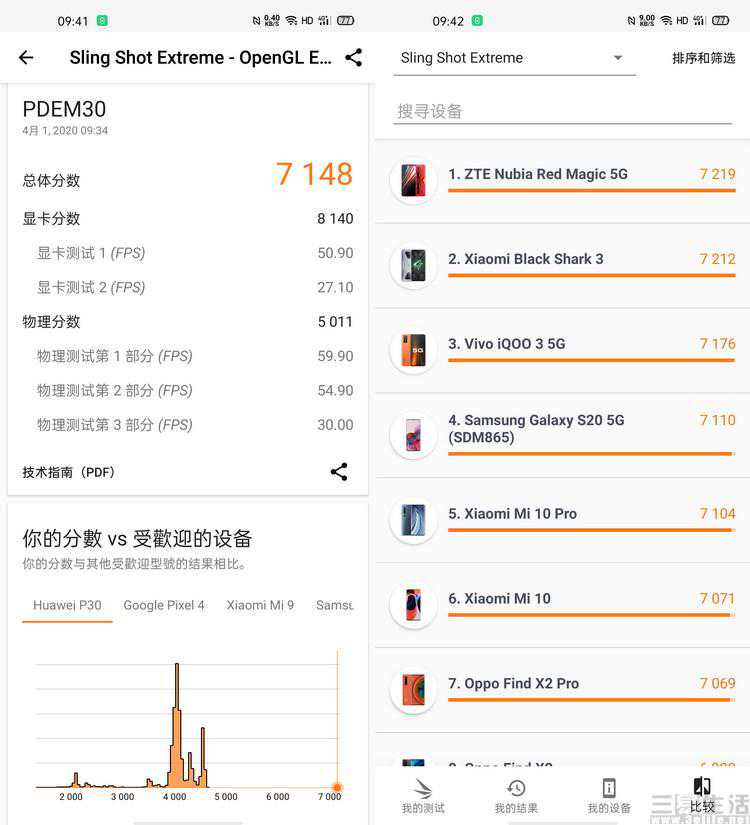This screenshot has height=825, width=750.
Task: Open the 技术指南 (PDF) link
Action: click(69, 472)
